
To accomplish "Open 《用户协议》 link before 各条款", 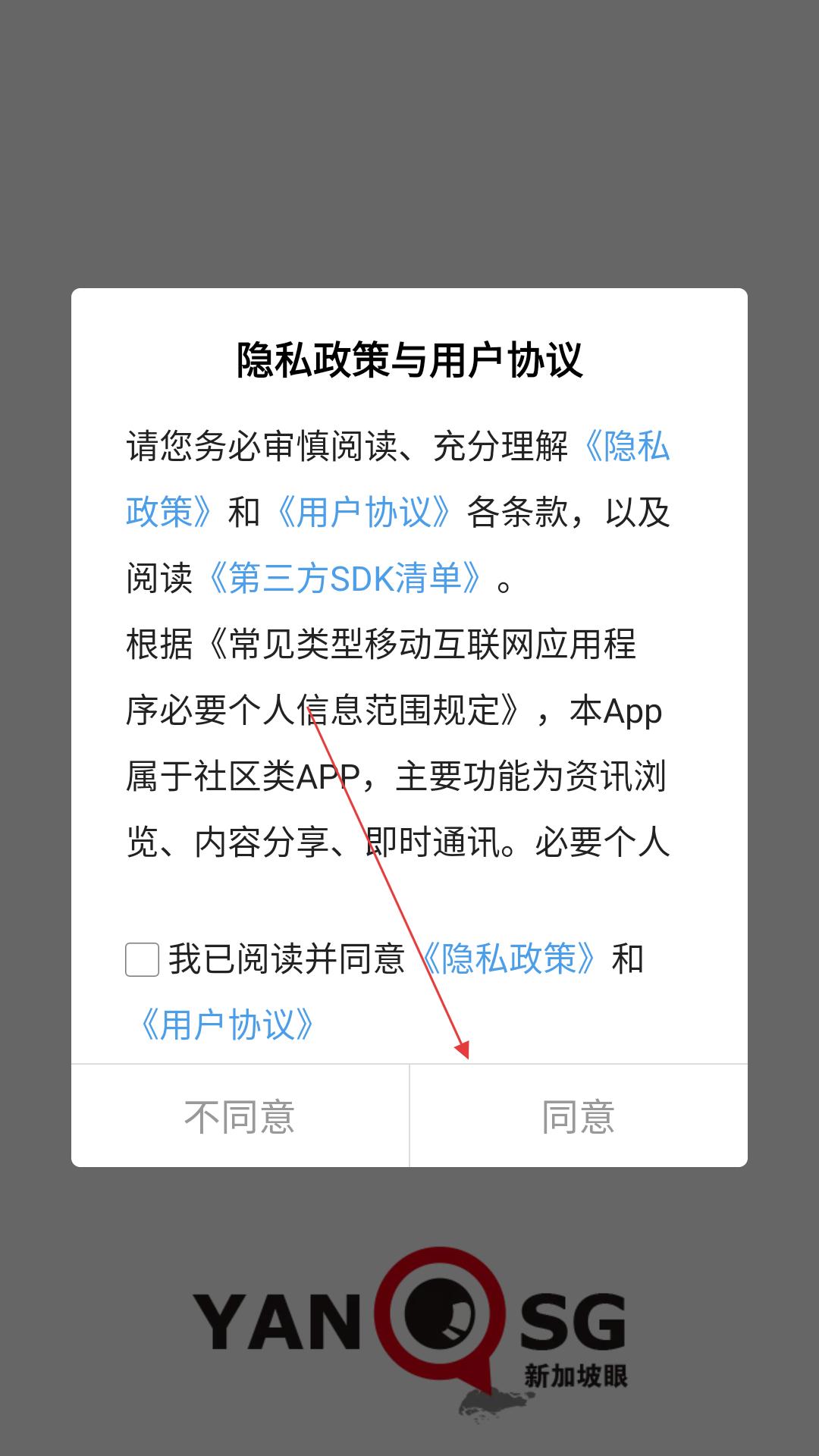I will tap(363, 512).
